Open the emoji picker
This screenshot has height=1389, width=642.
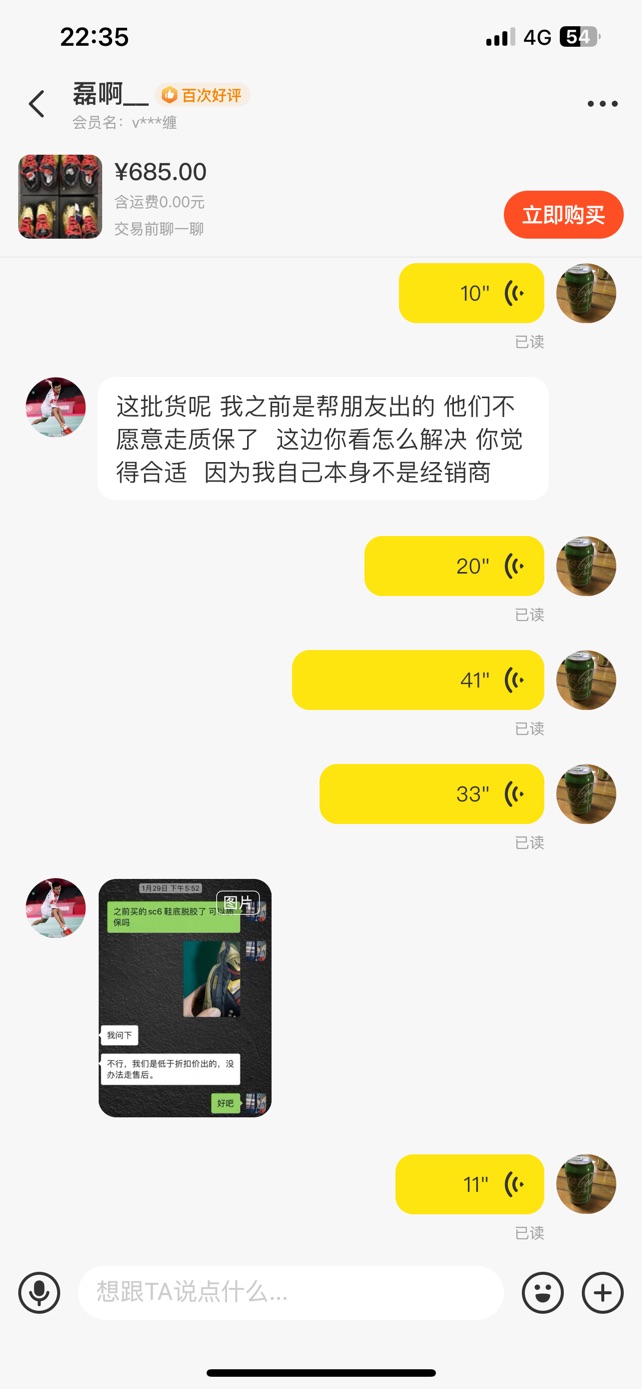(x=543, y=1292)
